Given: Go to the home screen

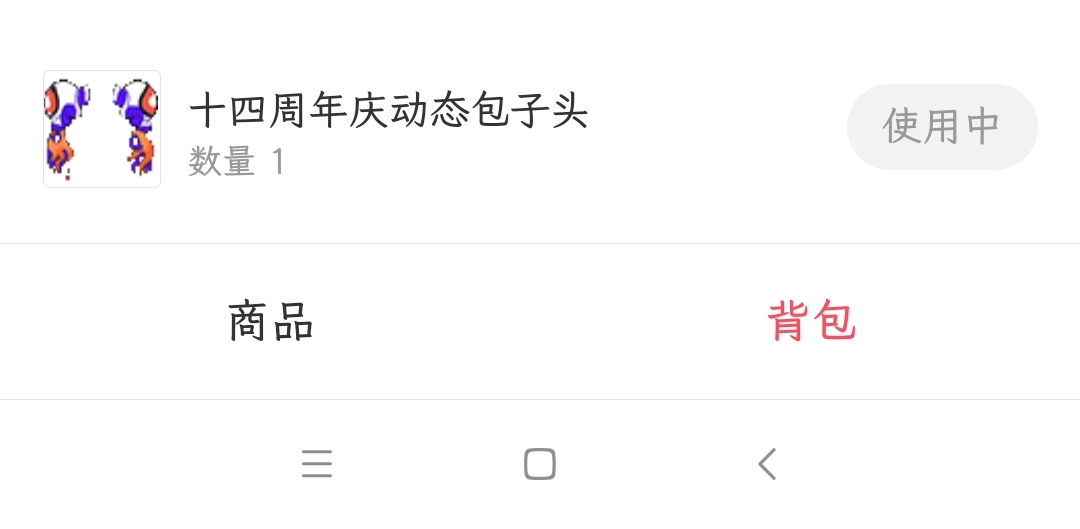Looking at the screenshot, I should click(539, 464).
